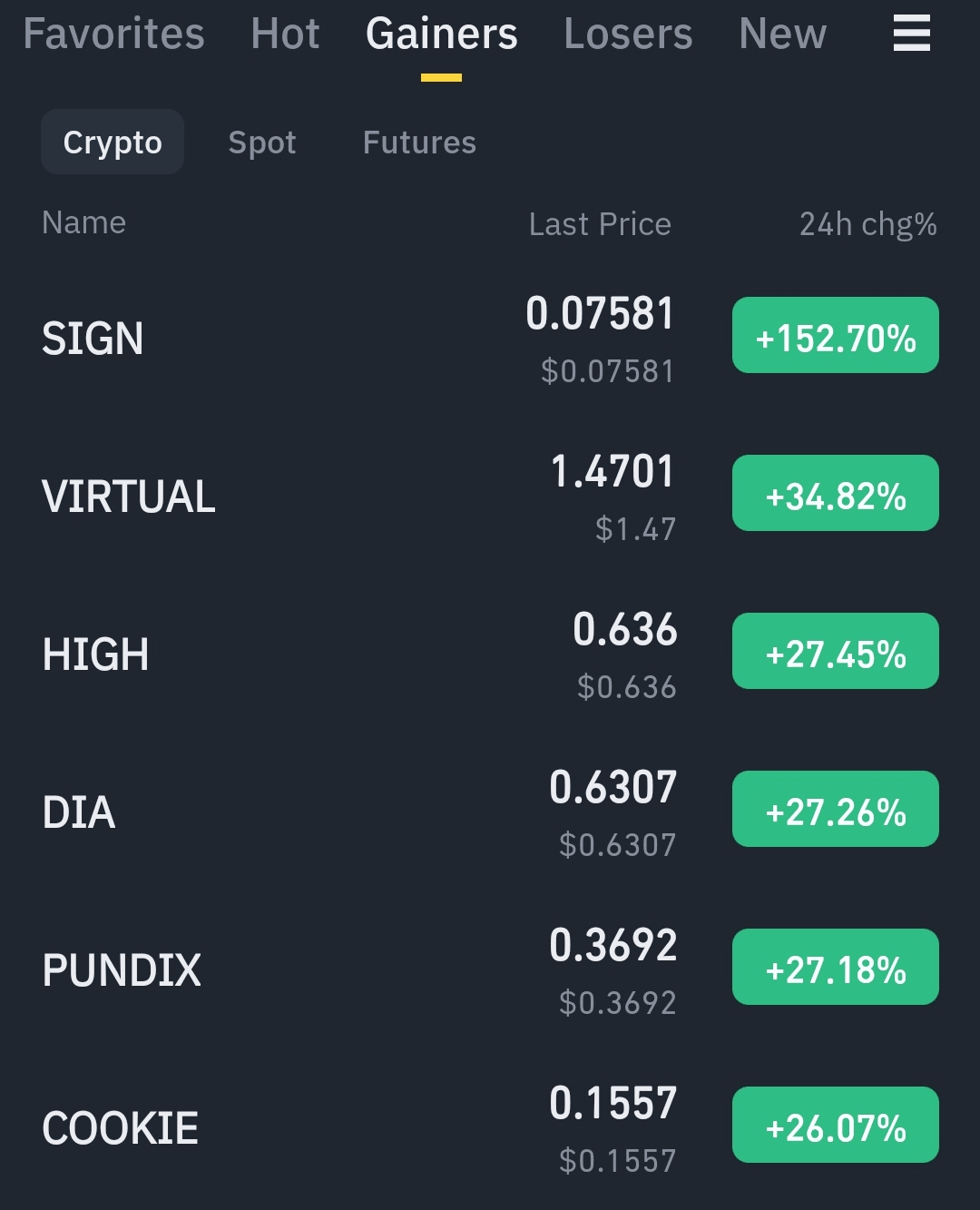Sort the list by Name
The width and height of the screenshot is (980, 1210).
pos(83,223)
